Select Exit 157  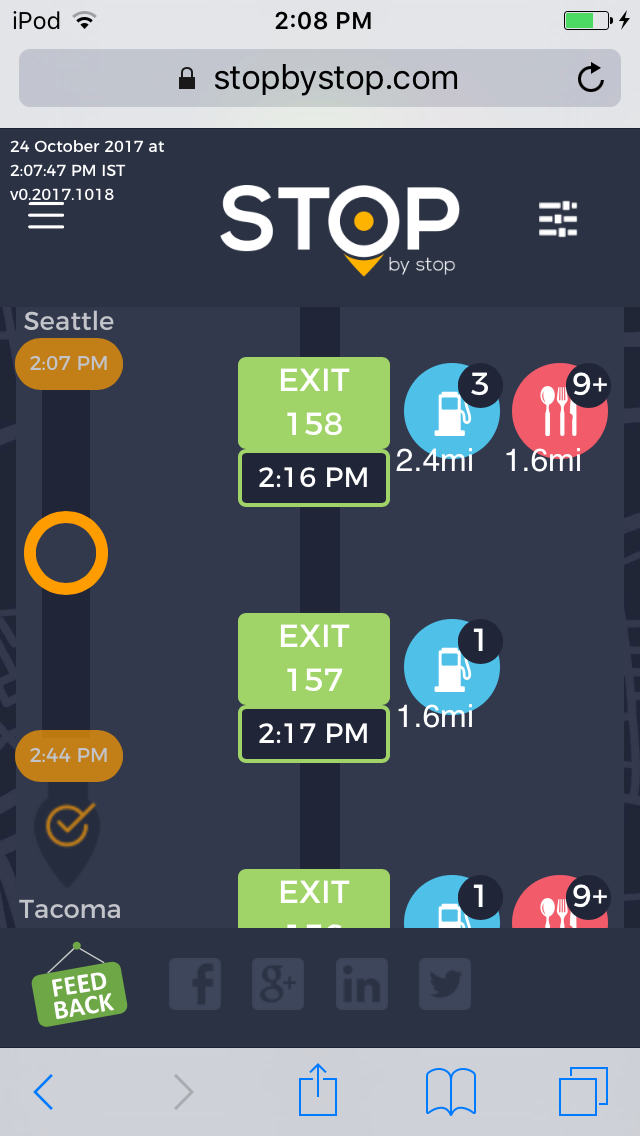coord(314,658)
